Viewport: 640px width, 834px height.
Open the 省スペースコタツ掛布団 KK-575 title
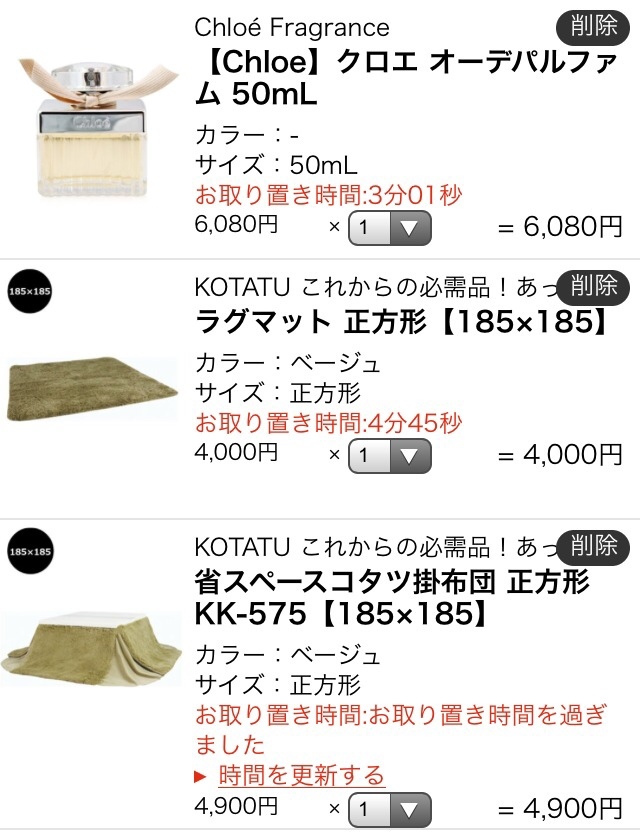click(x=390, y=597)
